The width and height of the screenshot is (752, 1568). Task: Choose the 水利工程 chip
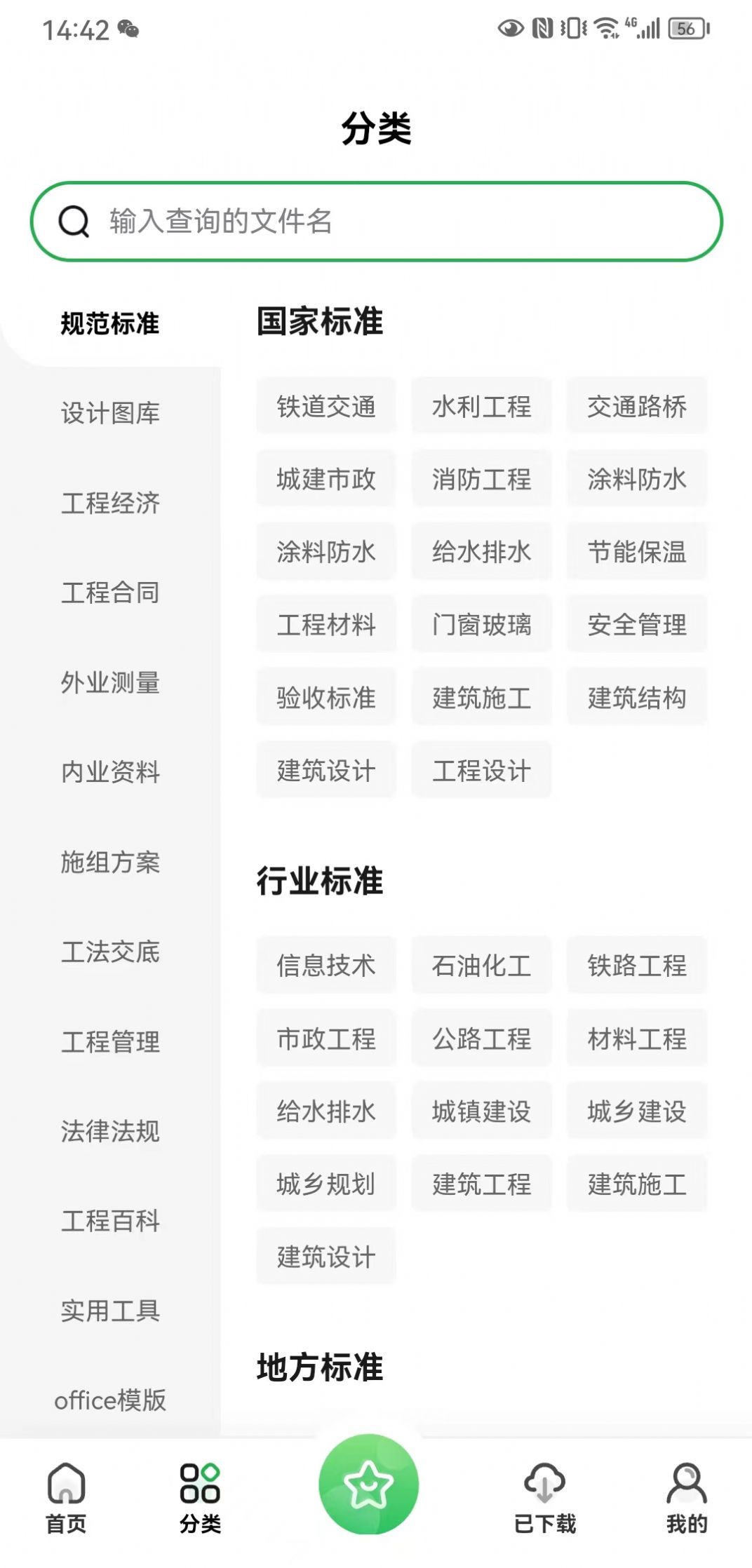481,406
